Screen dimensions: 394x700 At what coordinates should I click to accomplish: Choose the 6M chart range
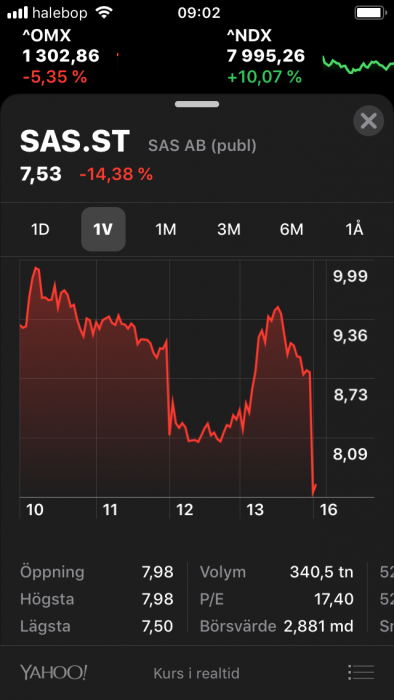pyautogui.click(x=291, y=229)
